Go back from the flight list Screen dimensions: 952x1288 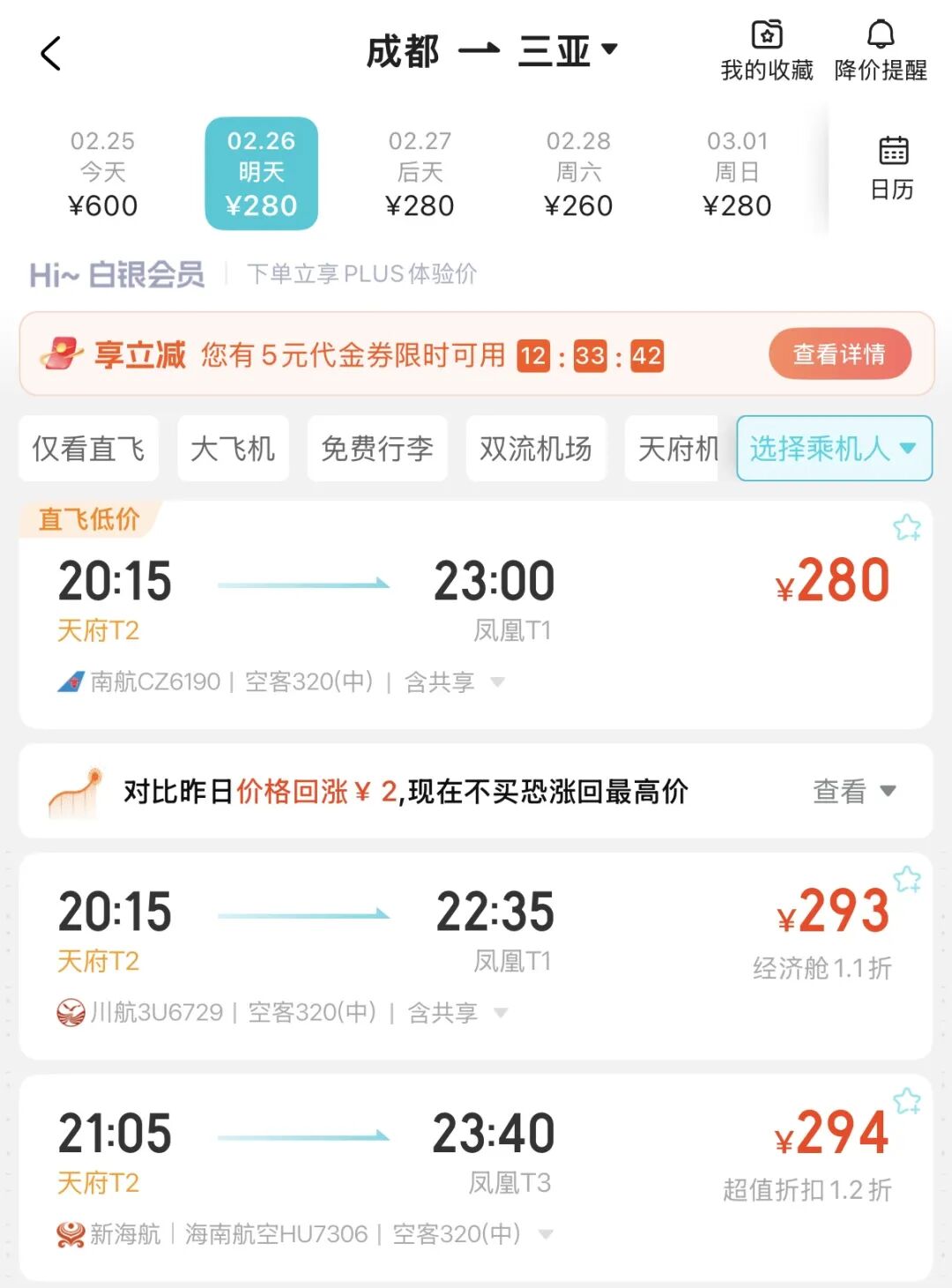(x=51, y=54)
